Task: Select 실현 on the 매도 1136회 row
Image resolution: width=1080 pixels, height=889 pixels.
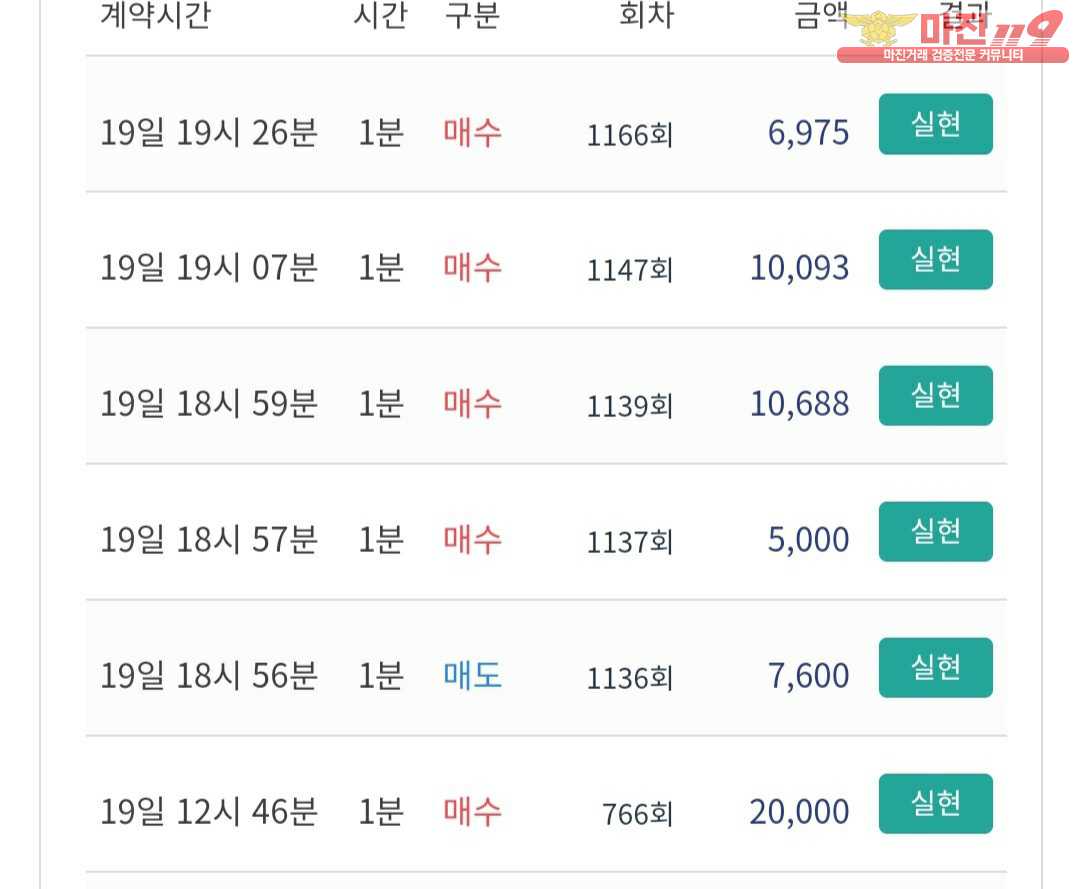Action: coord(935,668)
